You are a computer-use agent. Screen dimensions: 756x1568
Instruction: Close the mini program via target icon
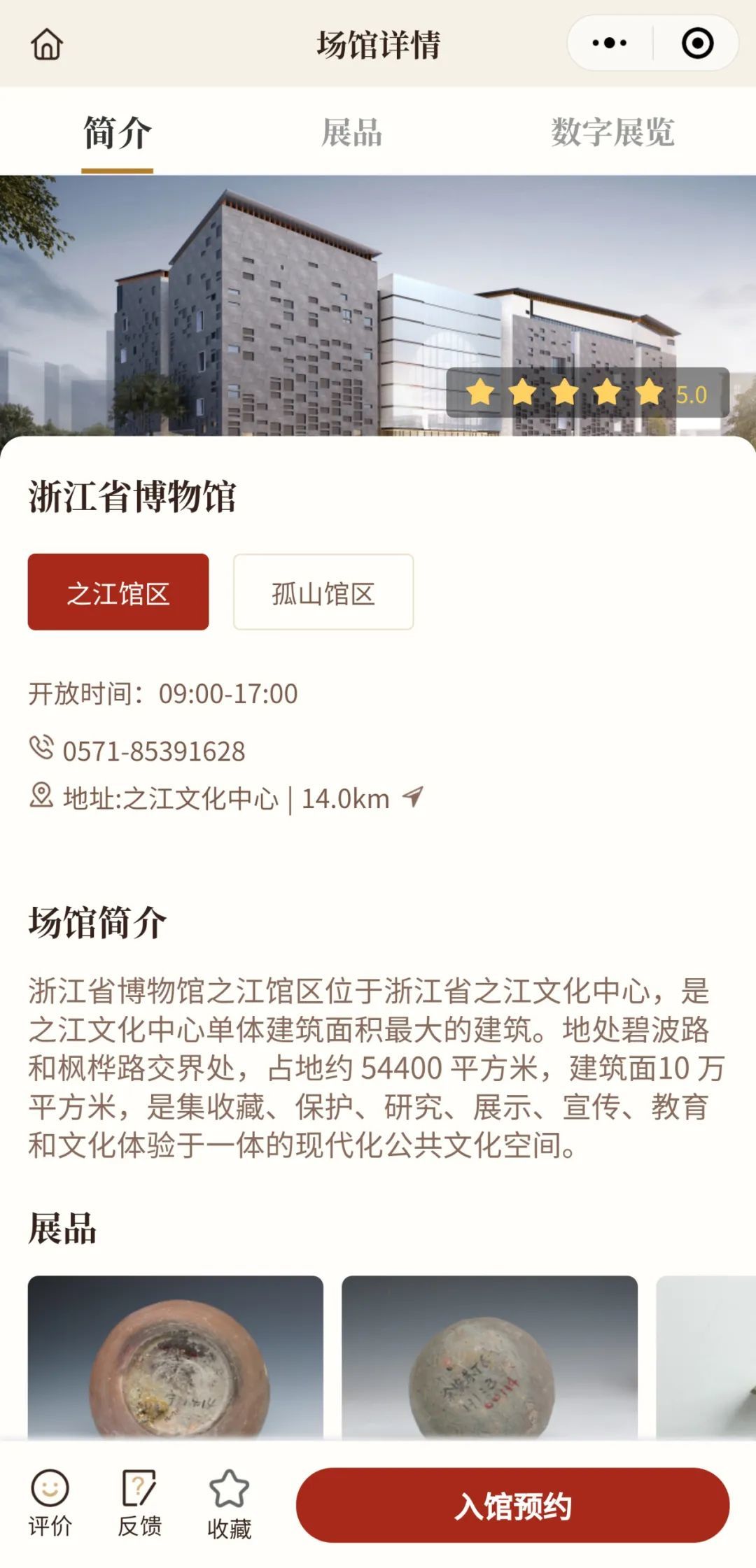[x=697, y=43]
